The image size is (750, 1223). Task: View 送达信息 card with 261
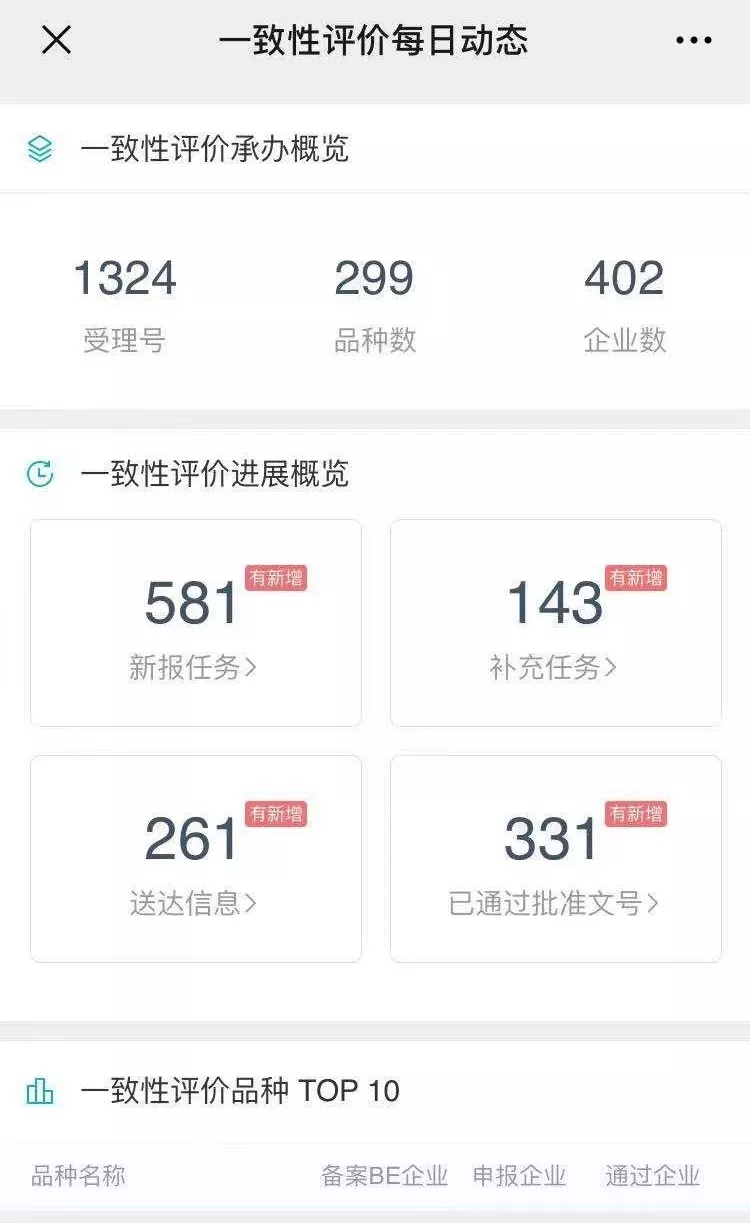196,859
